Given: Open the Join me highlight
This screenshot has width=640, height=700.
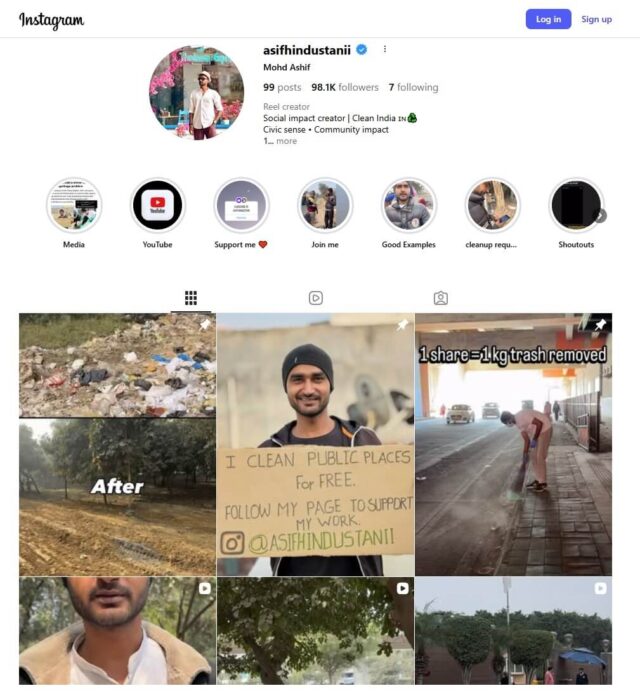Looking at the screenshot, I should coord(325,205).
